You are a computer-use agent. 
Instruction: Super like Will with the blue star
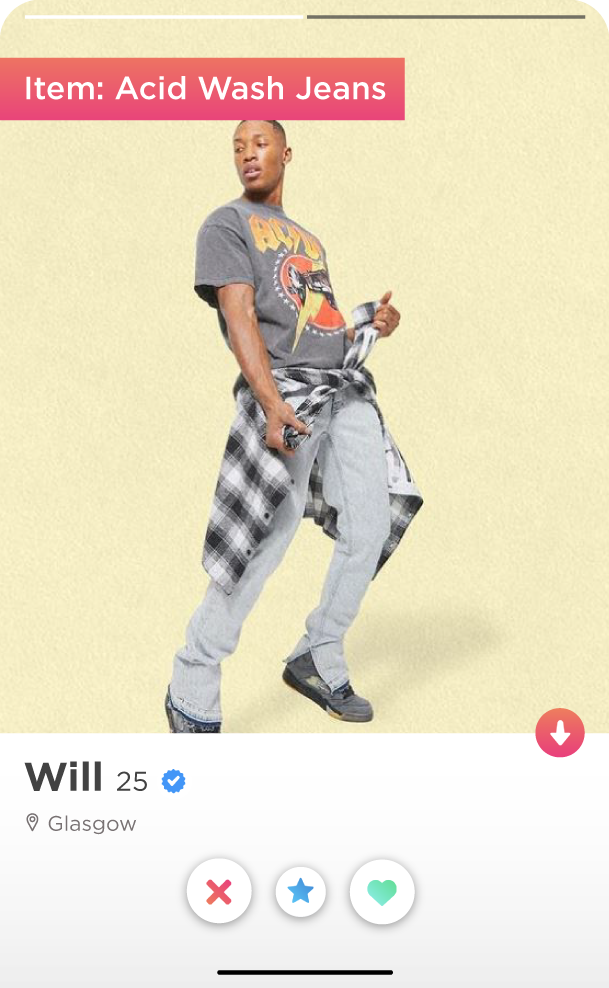pyautogui.click(x=301, y=892)
